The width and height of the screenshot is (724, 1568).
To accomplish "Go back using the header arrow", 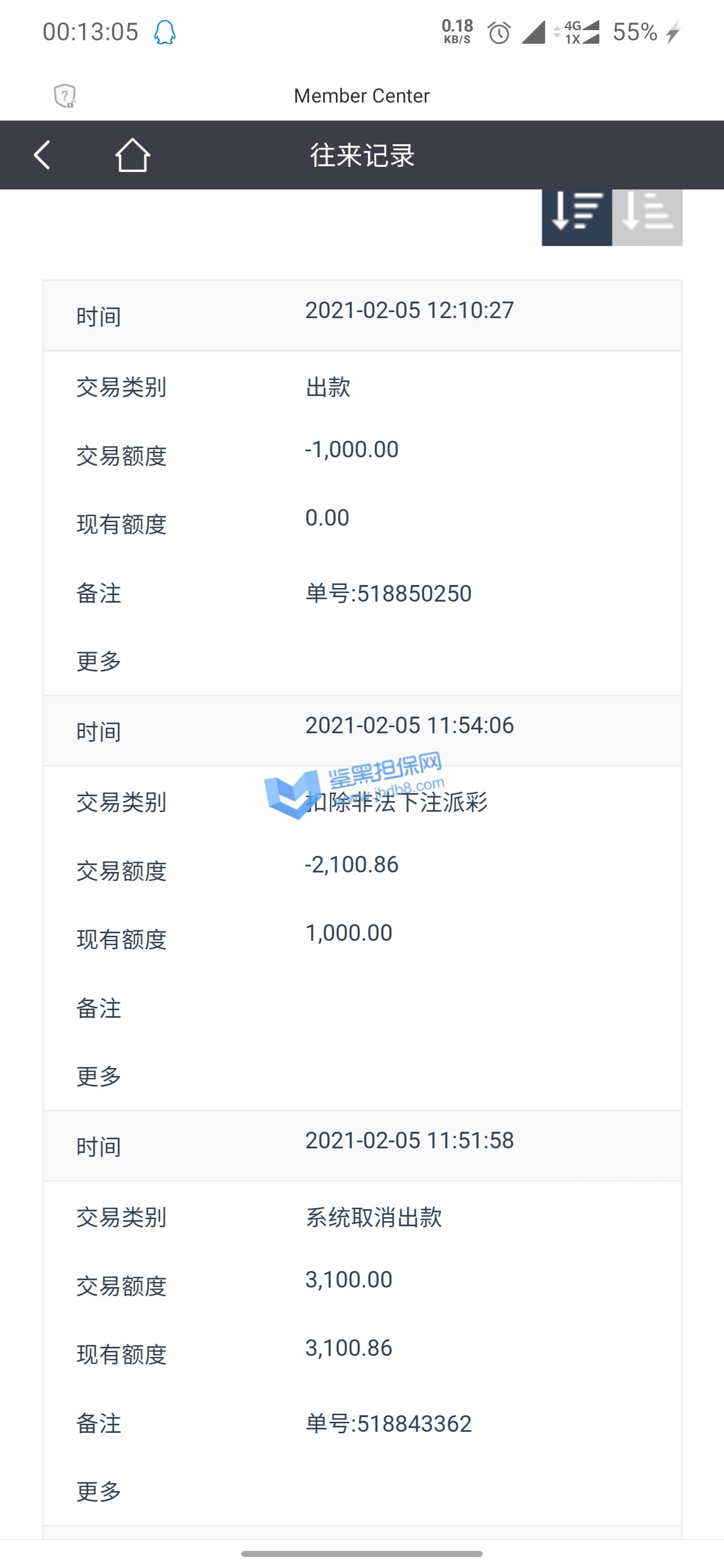I will tap(42, 155).
